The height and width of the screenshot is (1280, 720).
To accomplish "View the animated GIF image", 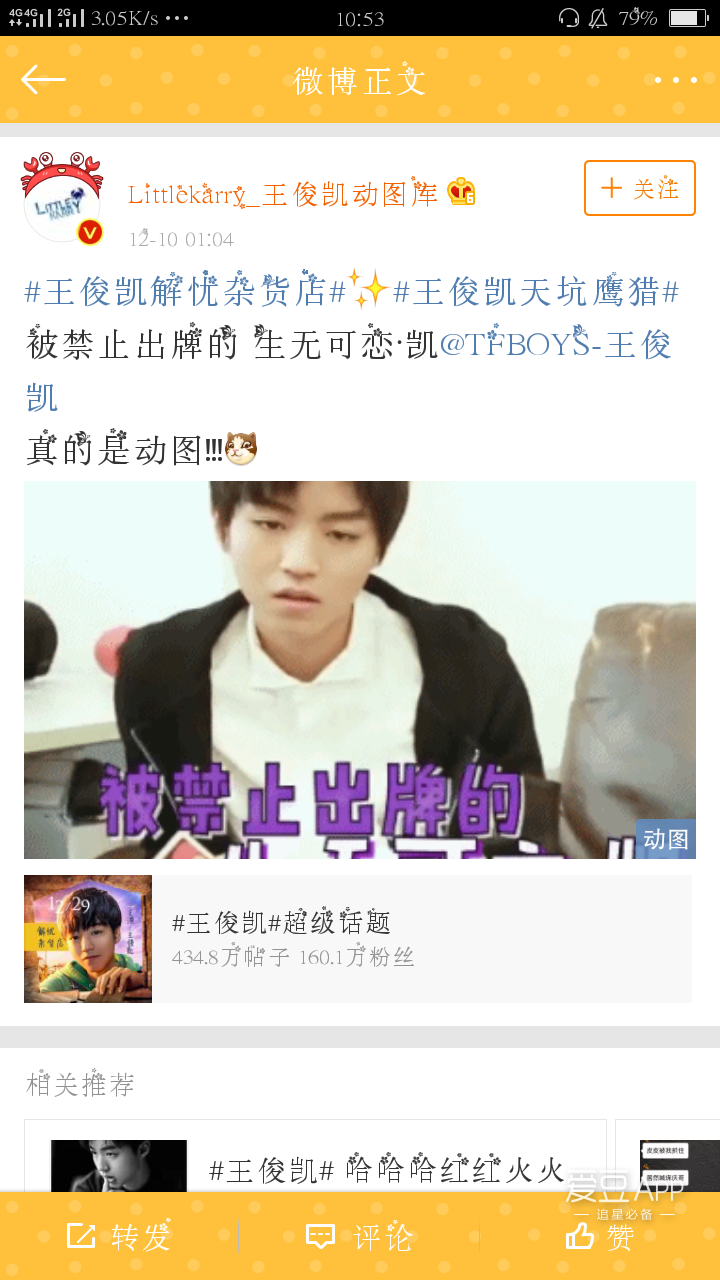I will click(360, 669).
